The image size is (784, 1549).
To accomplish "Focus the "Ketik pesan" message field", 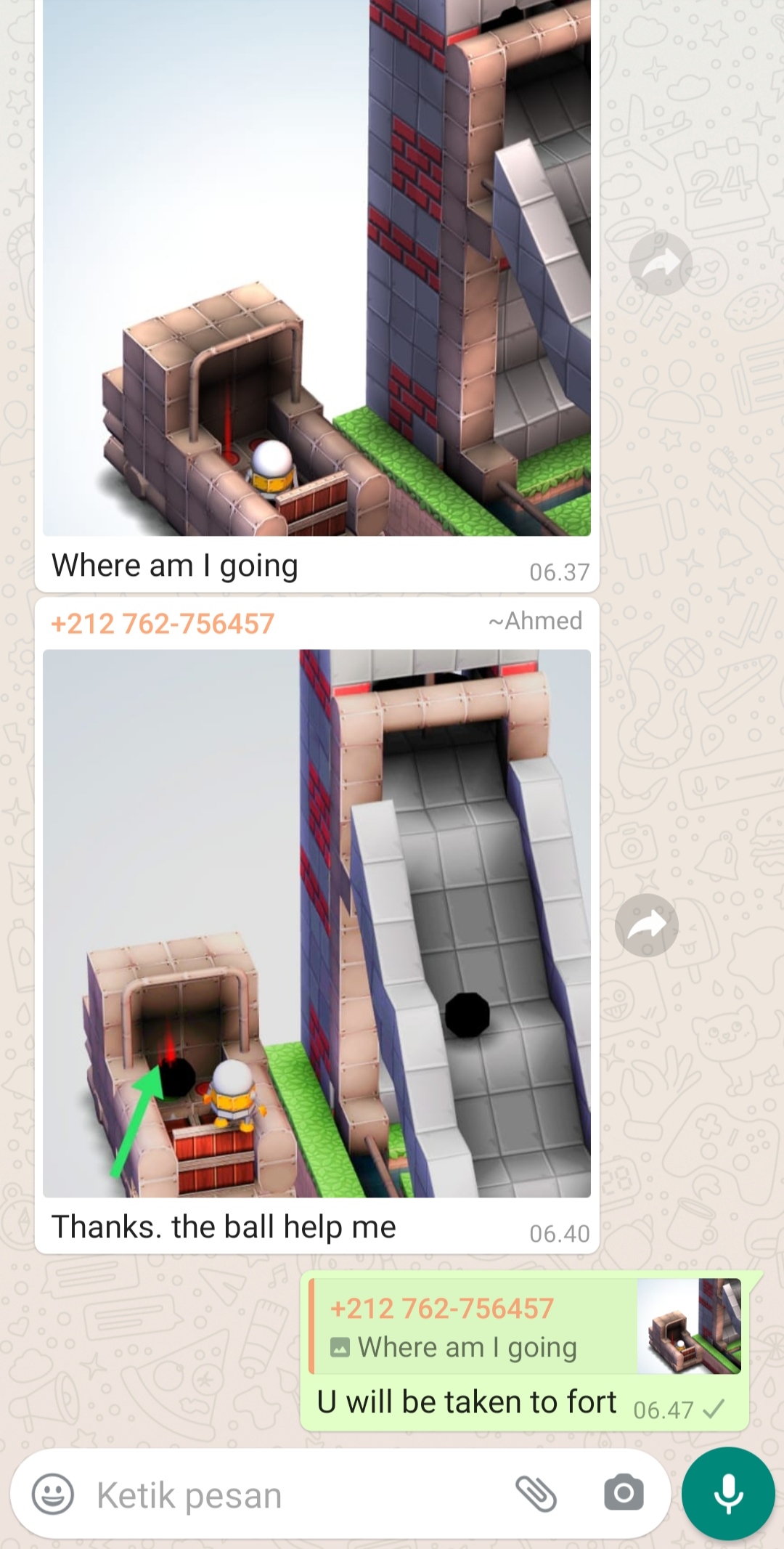I will (290, 1495).
